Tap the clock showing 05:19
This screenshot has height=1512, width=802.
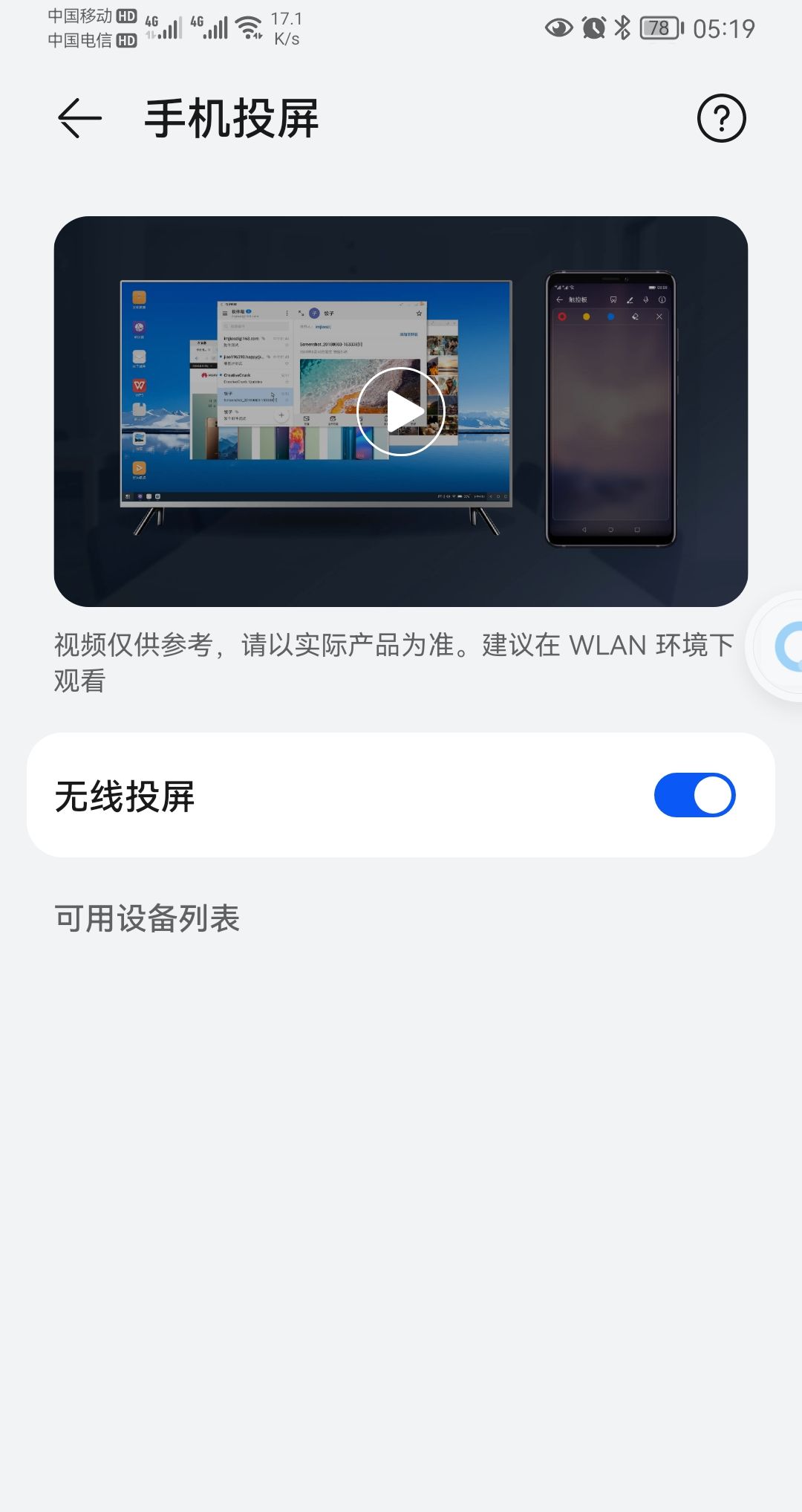(724, 28)
